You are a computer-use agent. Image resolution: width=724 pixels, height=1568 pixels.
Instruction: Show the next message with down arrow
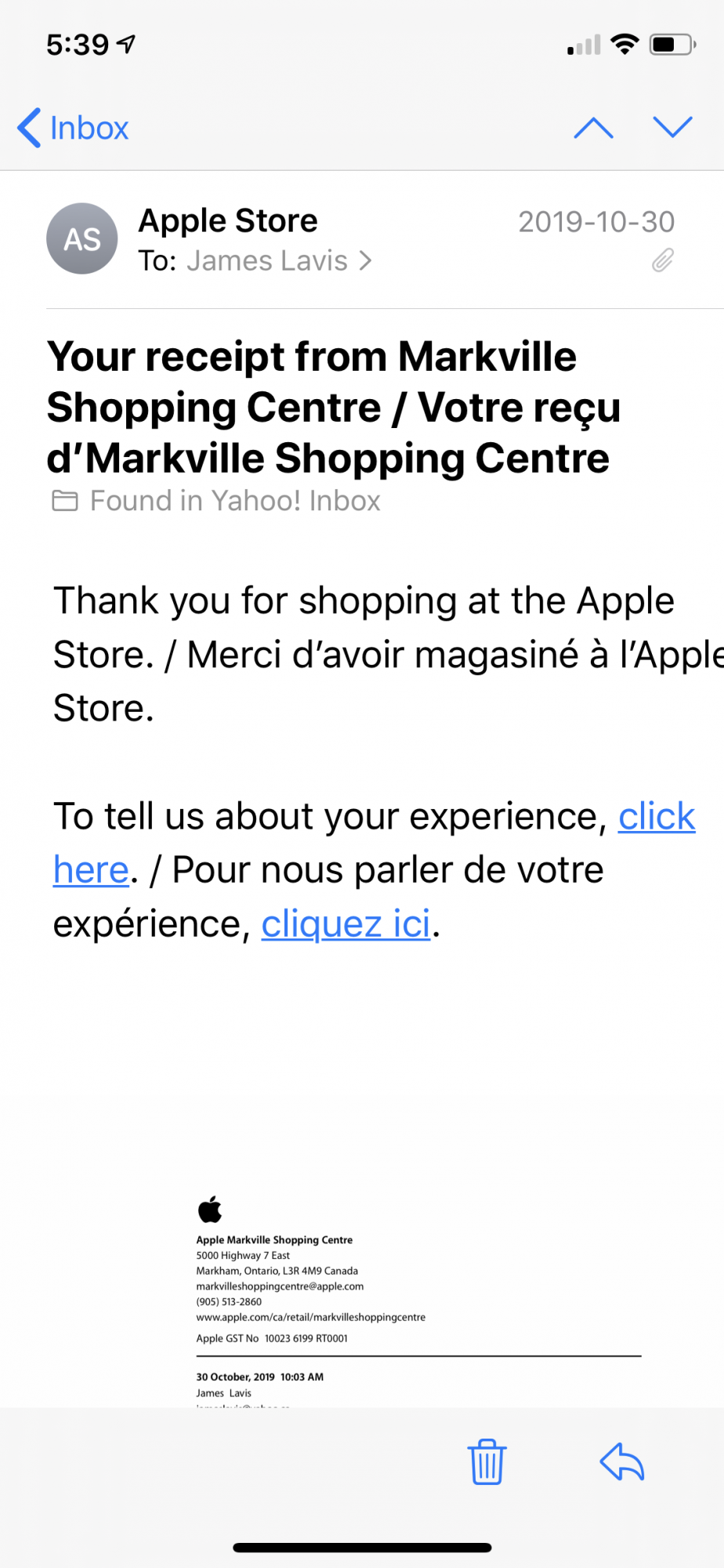tap(672, 127)
